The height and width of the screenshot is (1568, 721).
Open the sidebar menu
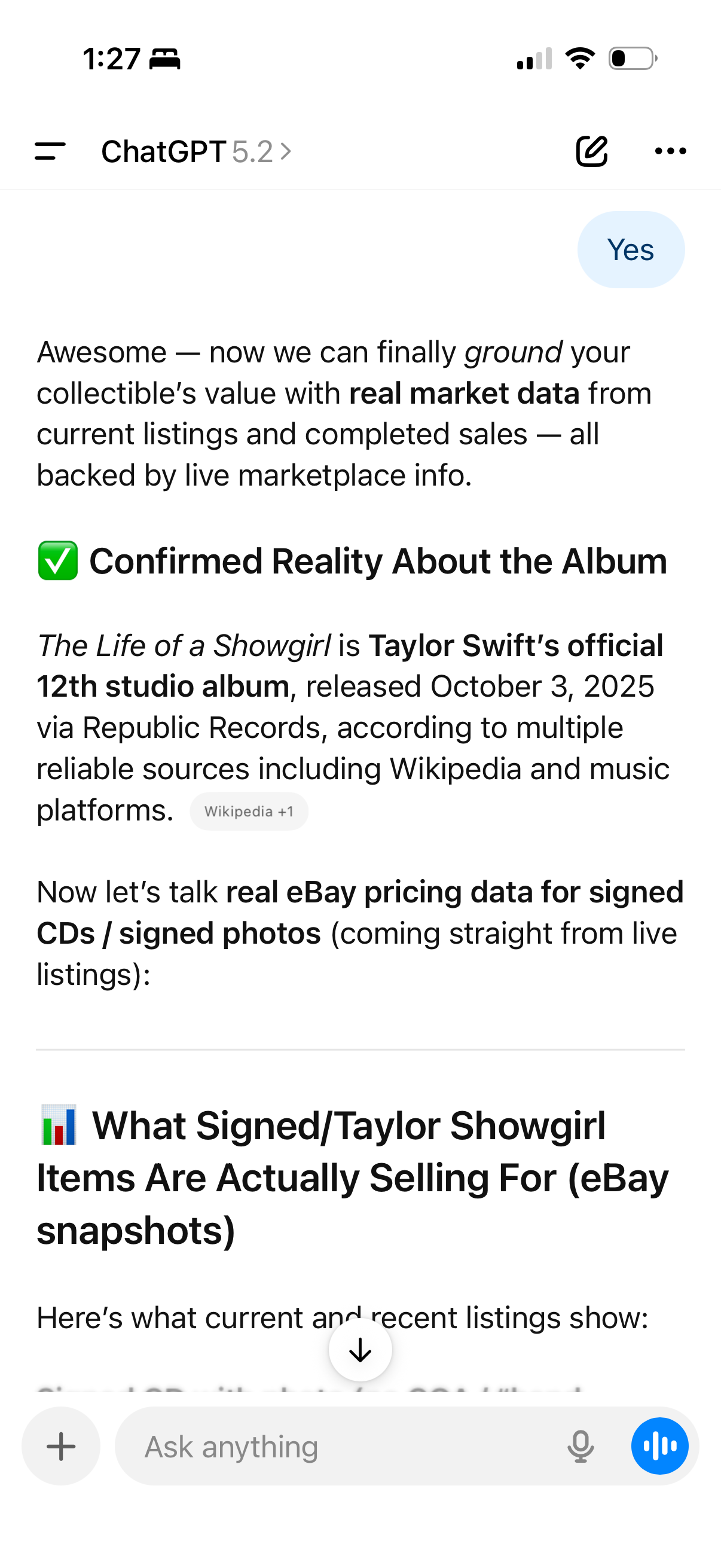50,151
